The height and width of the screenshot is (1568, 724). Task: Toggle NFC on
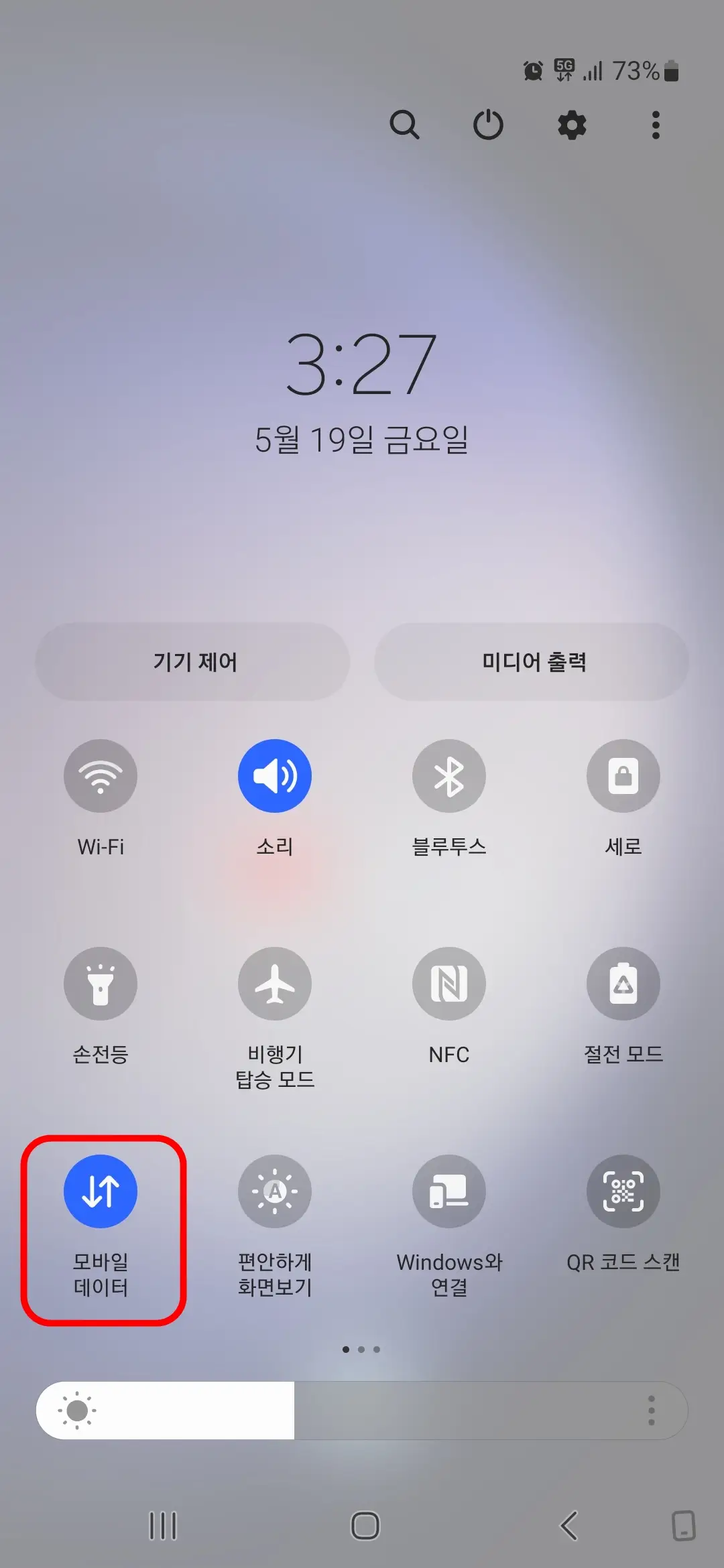click(x=449, y=983)
